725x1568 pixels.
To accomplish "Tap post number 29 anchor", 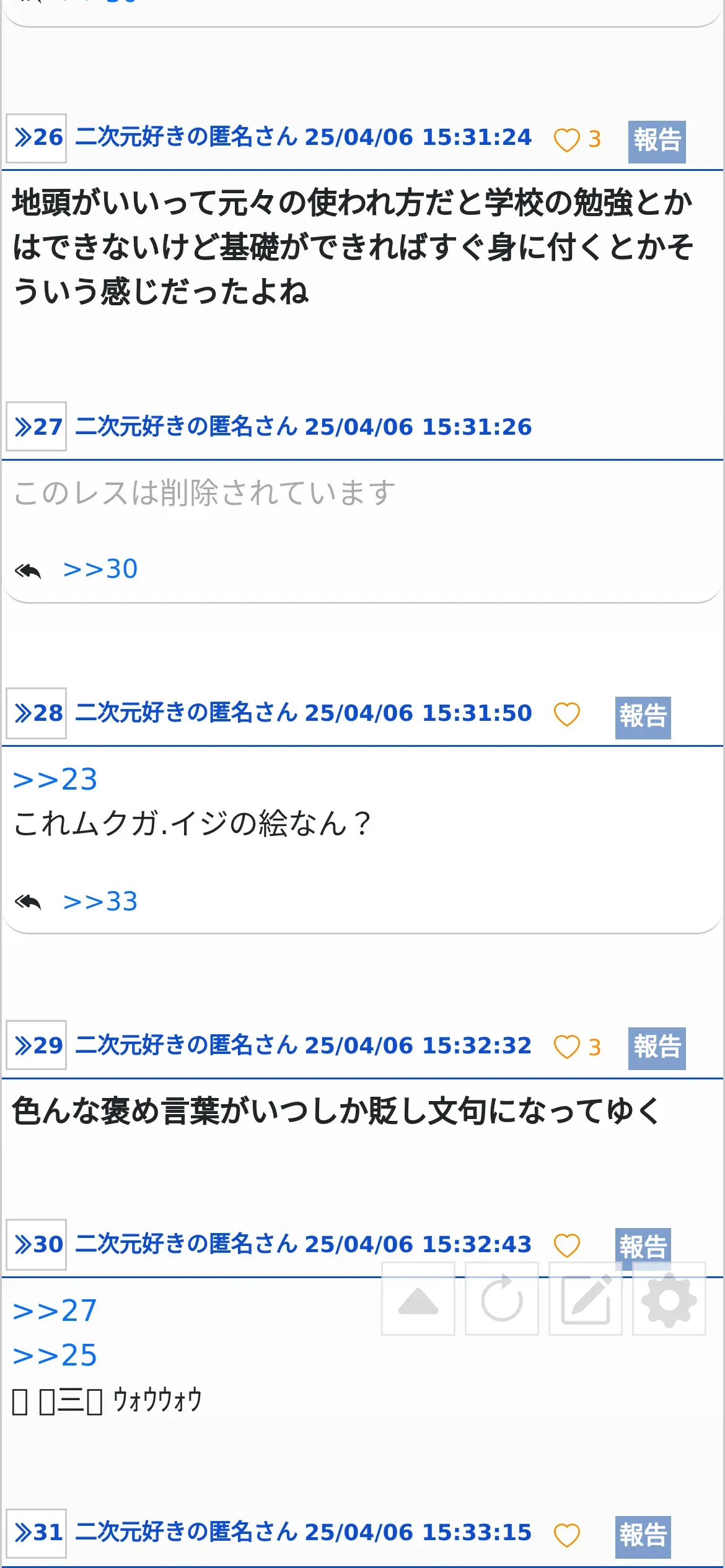I will click(x=37, y=1045).
